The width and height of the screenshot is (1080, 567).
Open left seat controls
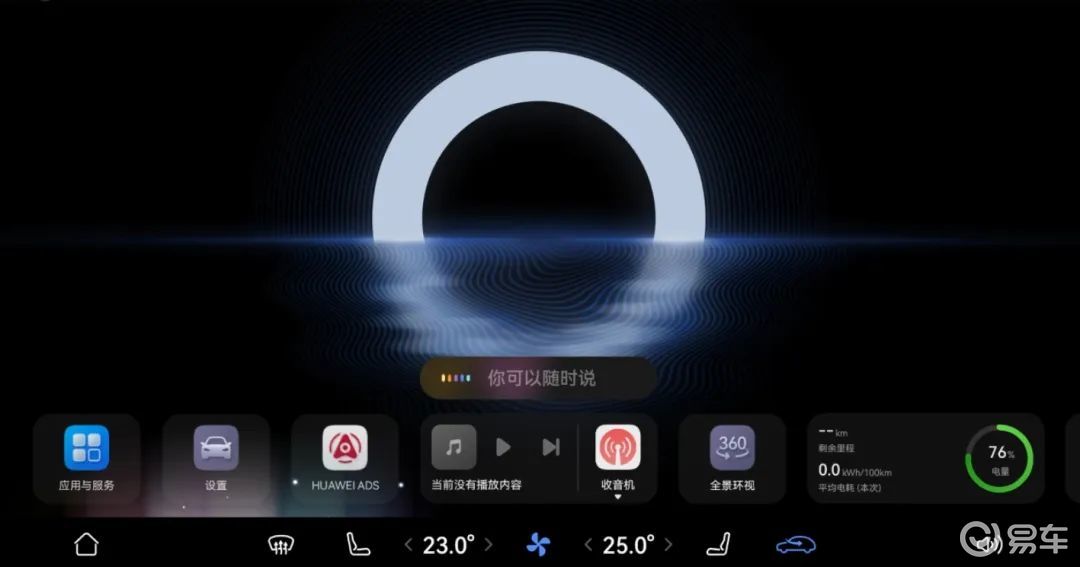click(x=357, y=545)
